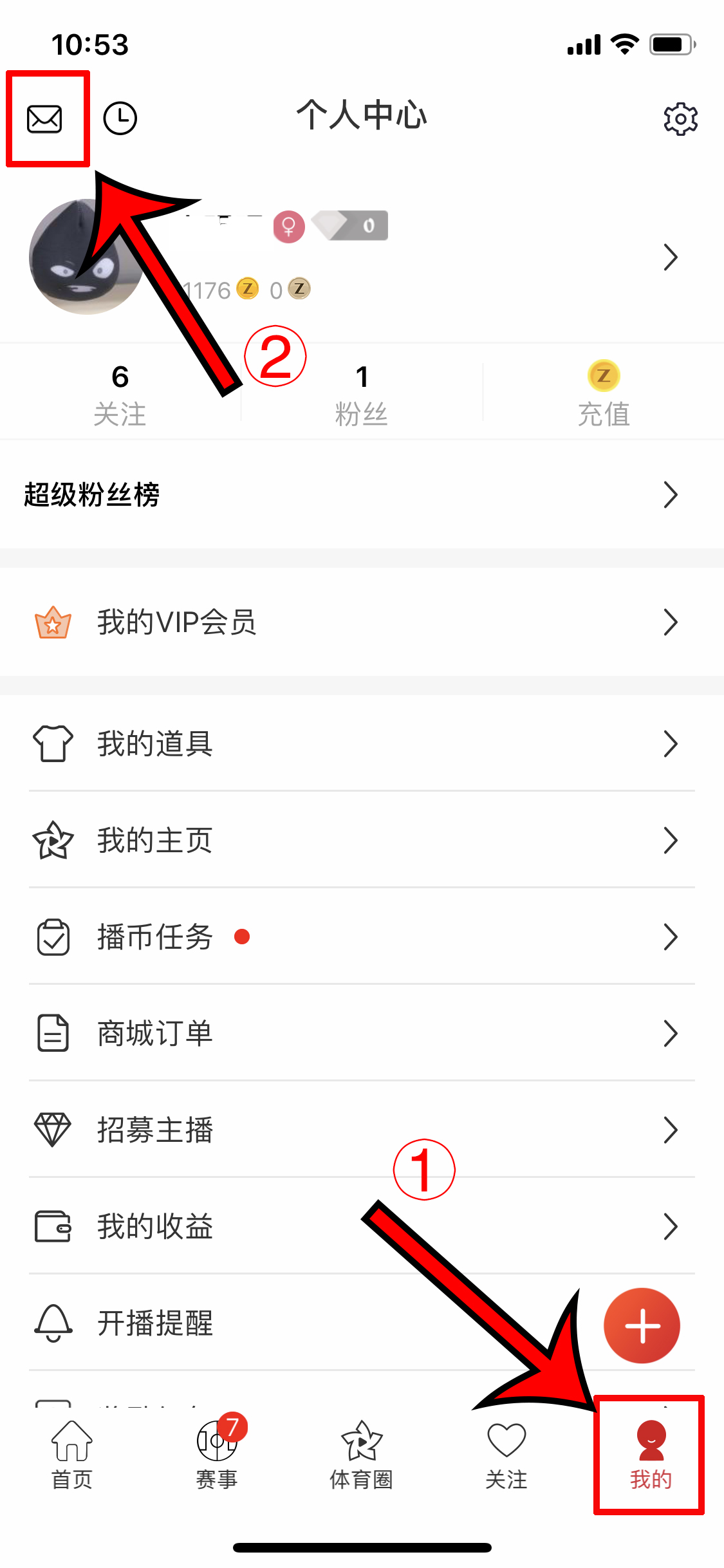This screenshot has width=724, height=1568.
Task: View 商城订单 orders
Action: pyautogui.click(x=360, y=1034)
